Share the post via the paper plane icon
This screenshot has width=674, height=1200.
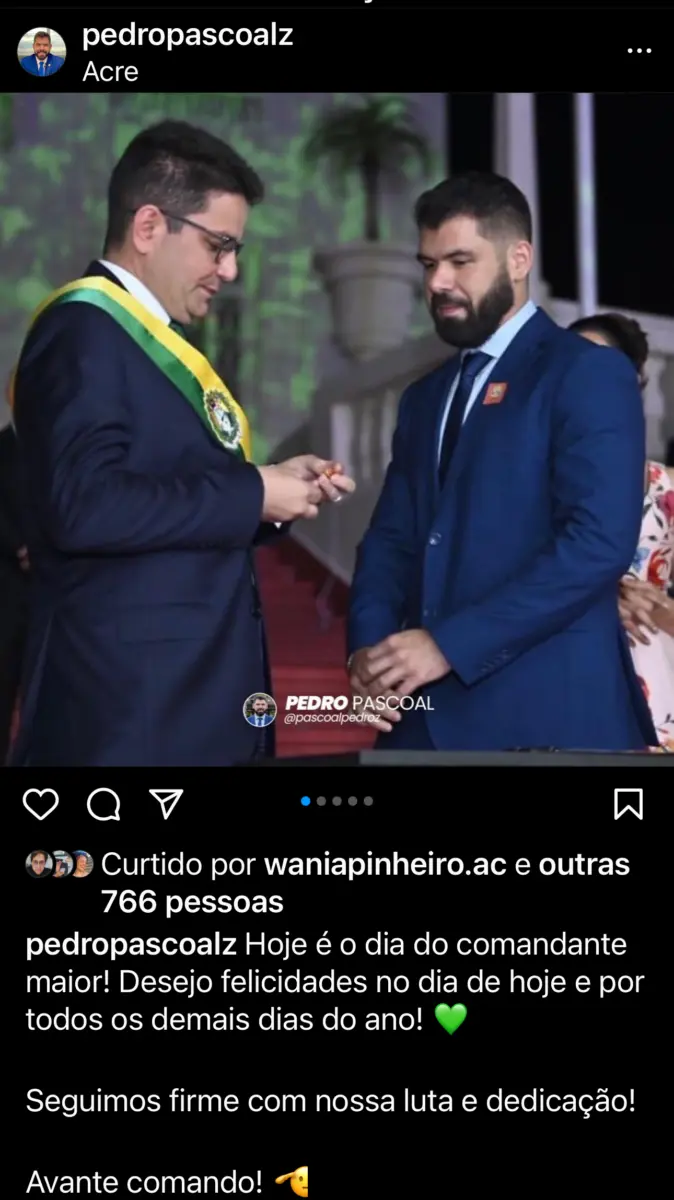pyautogui.click(x=166, y=803)
